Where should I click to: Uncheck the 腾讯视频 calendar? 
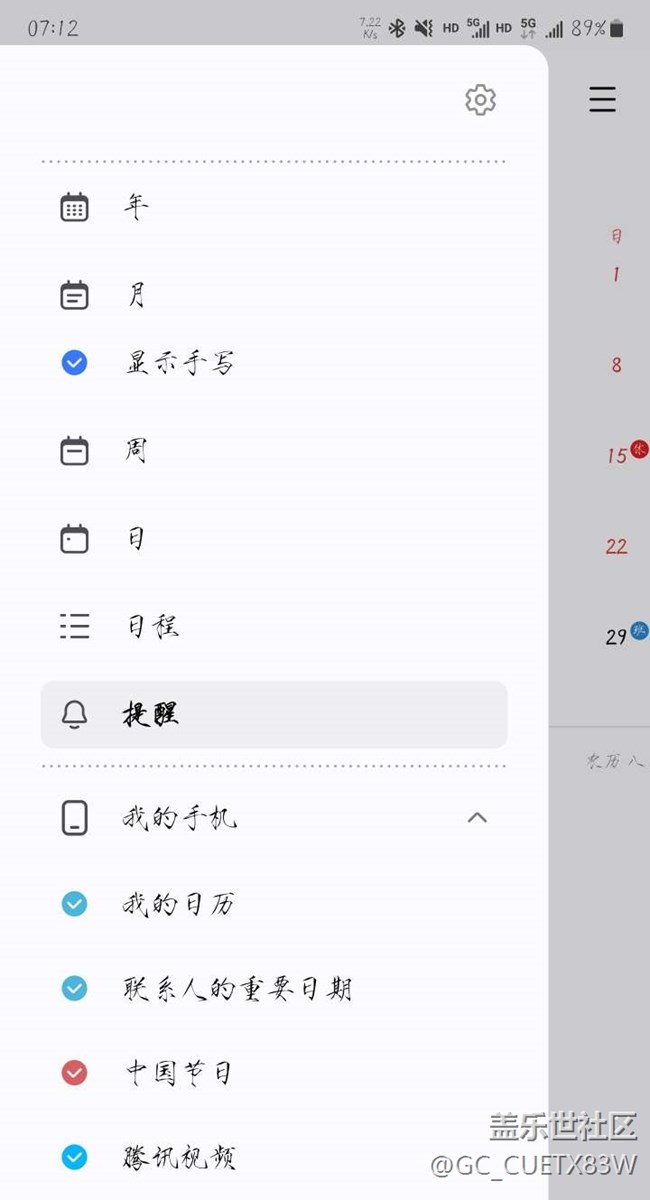coord(75,1157)
